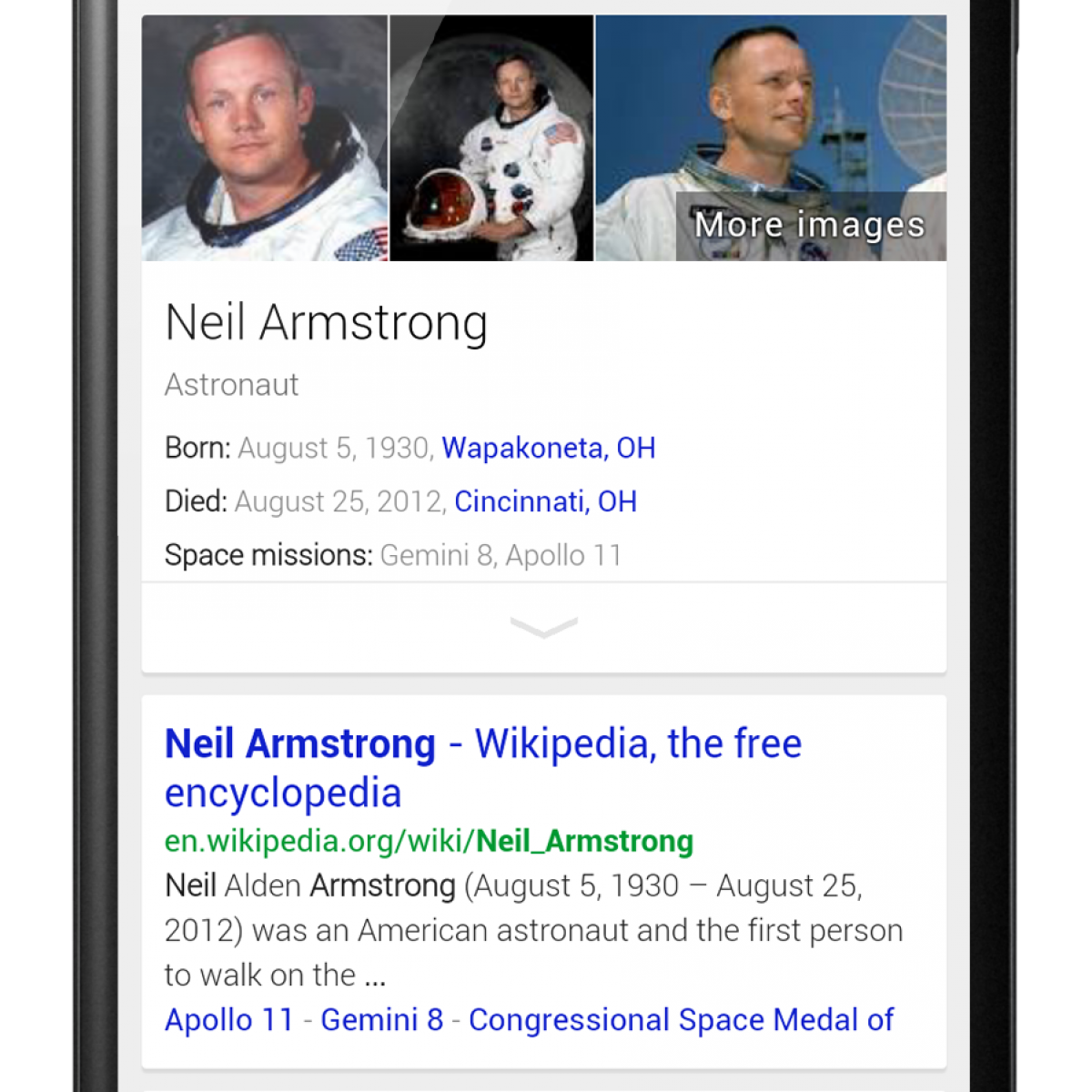This screenshot has width=1092, height=1092.
Task: Open the Congressional Space Medal sitelink
Action: coord(681,1020)
